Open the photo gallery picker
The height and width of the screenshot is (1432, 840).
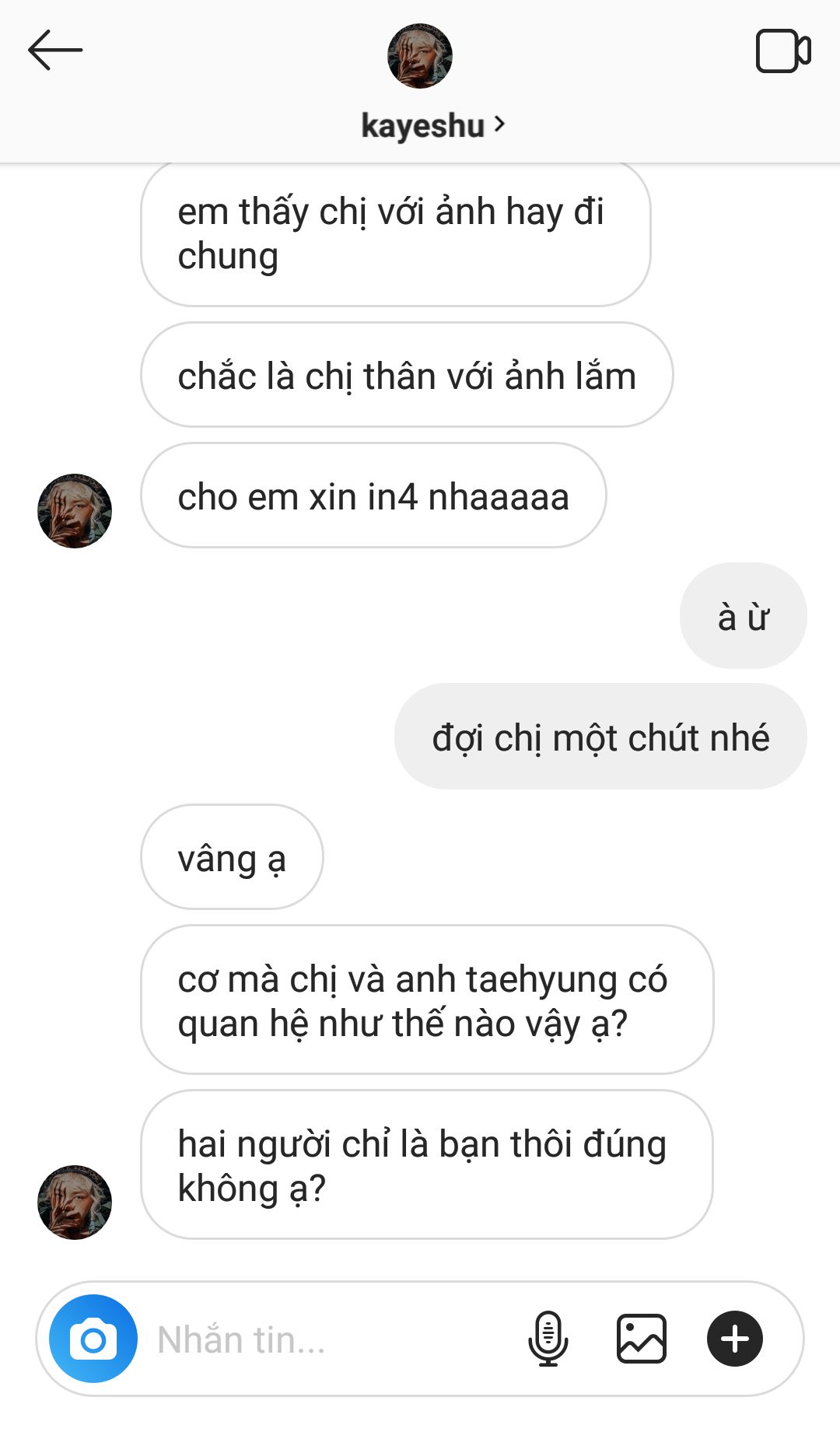click(642, 1339)
